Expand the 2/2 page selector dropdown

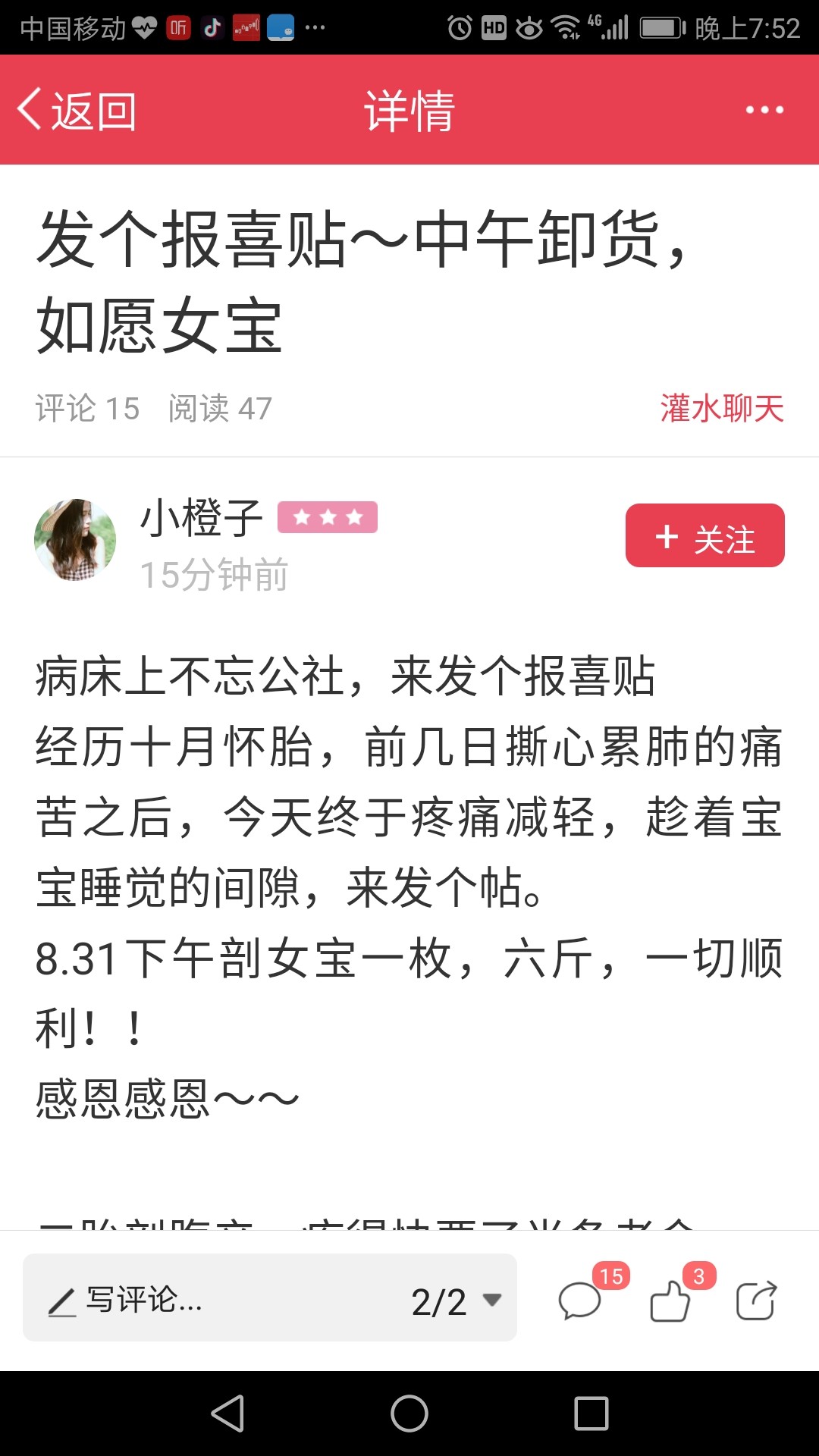click(x=457, y=1301)
